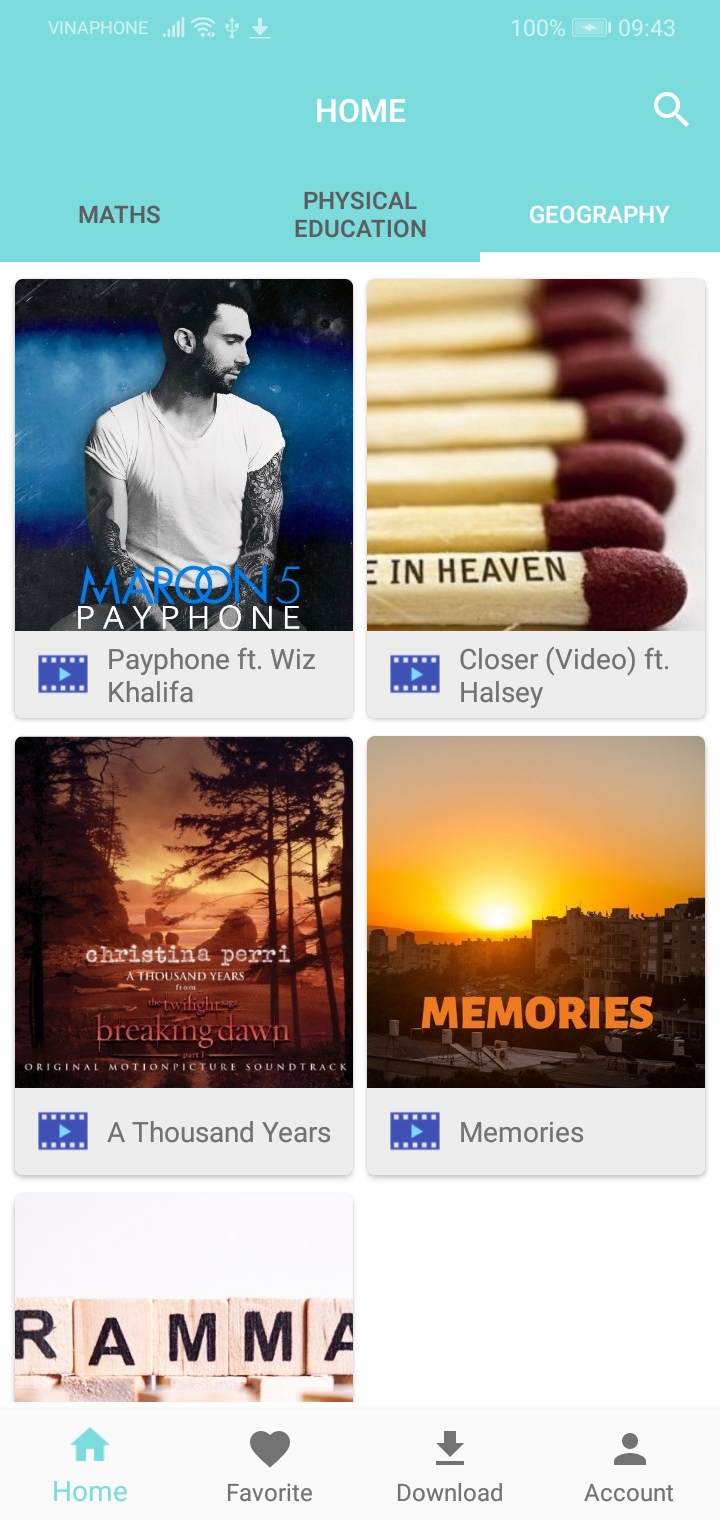Open the card with wooden letter blocks

coord(184,1300)
